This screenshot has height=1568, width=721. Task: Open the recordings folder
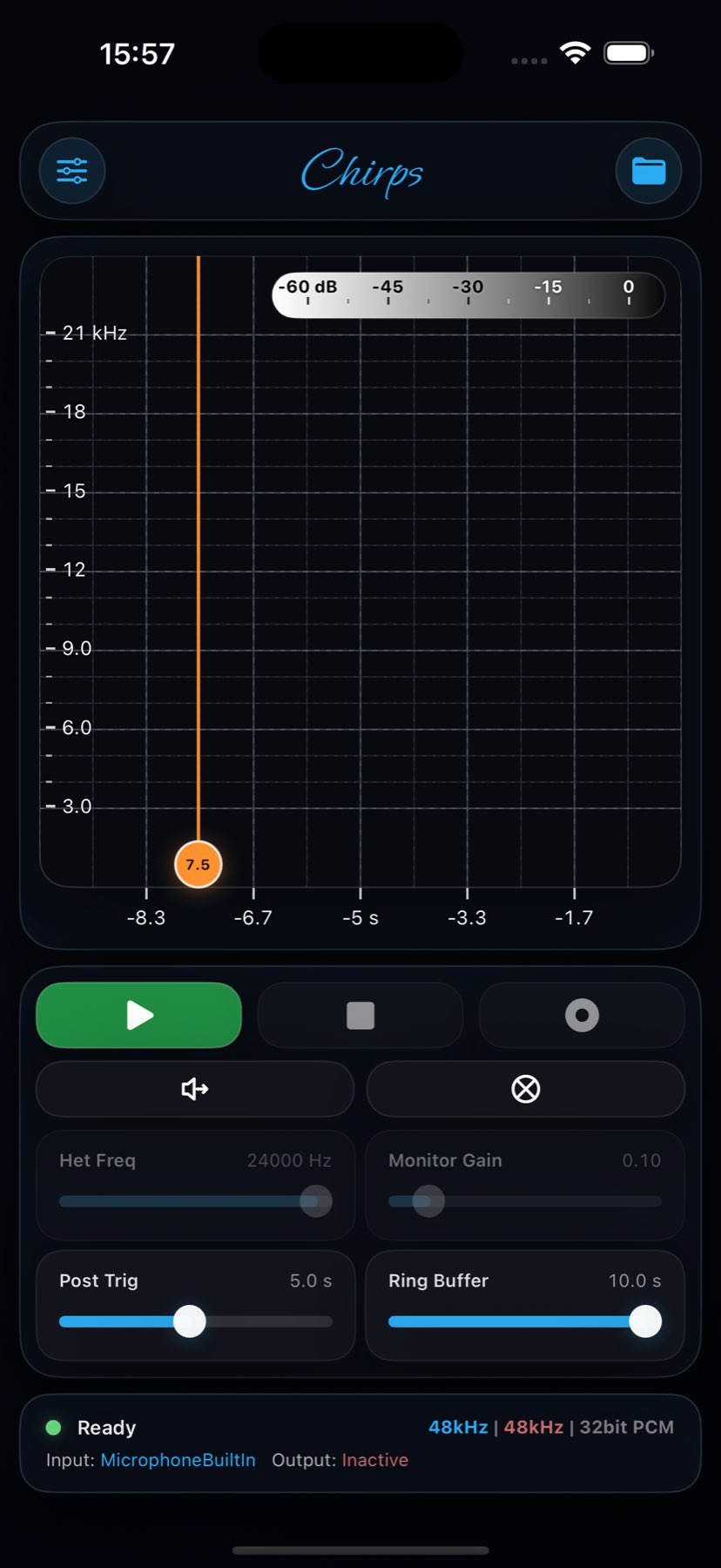tap(649, 171)
